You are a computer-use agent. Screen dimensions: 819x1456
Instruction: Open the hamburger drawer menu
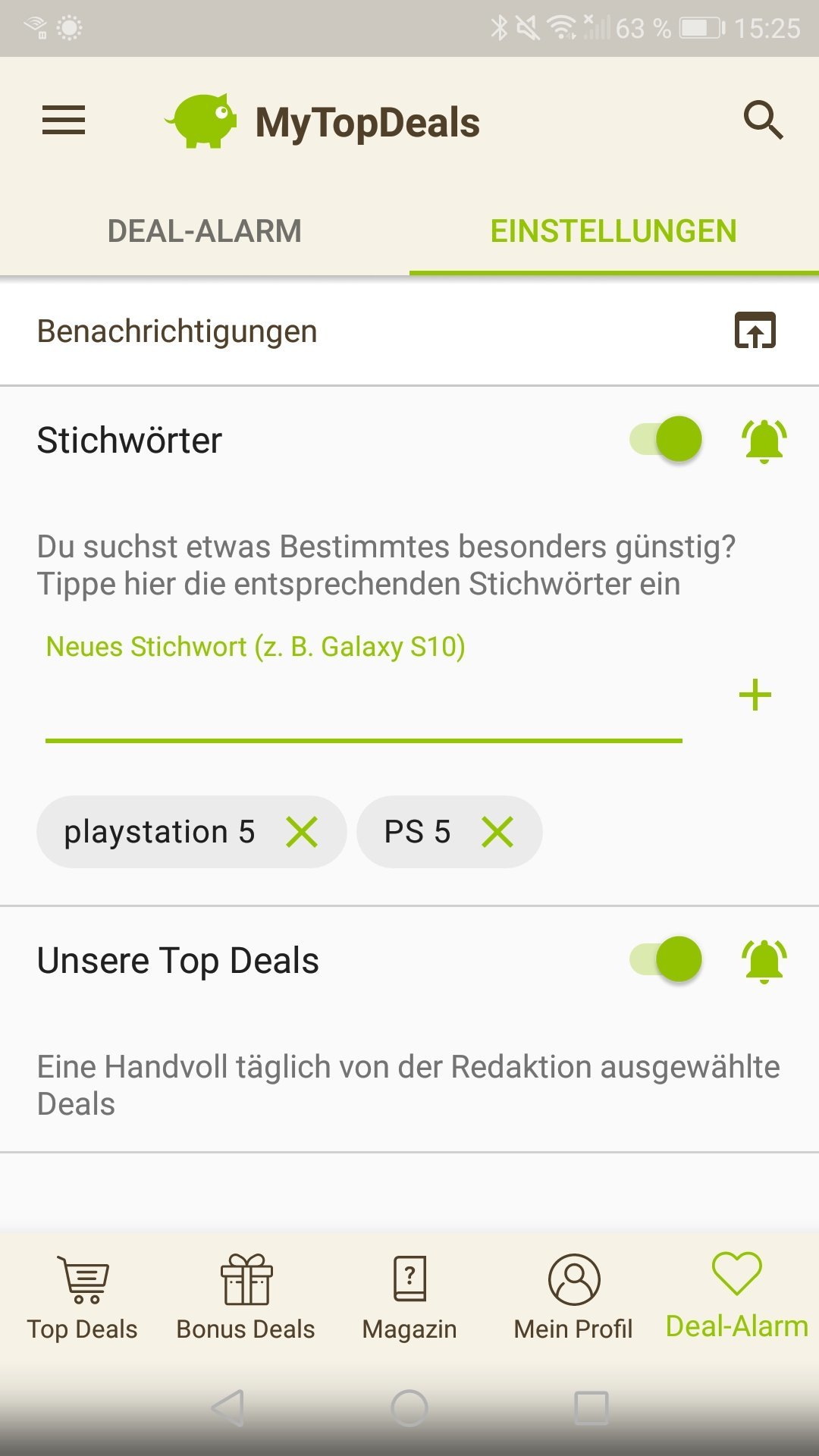point(64,121)
